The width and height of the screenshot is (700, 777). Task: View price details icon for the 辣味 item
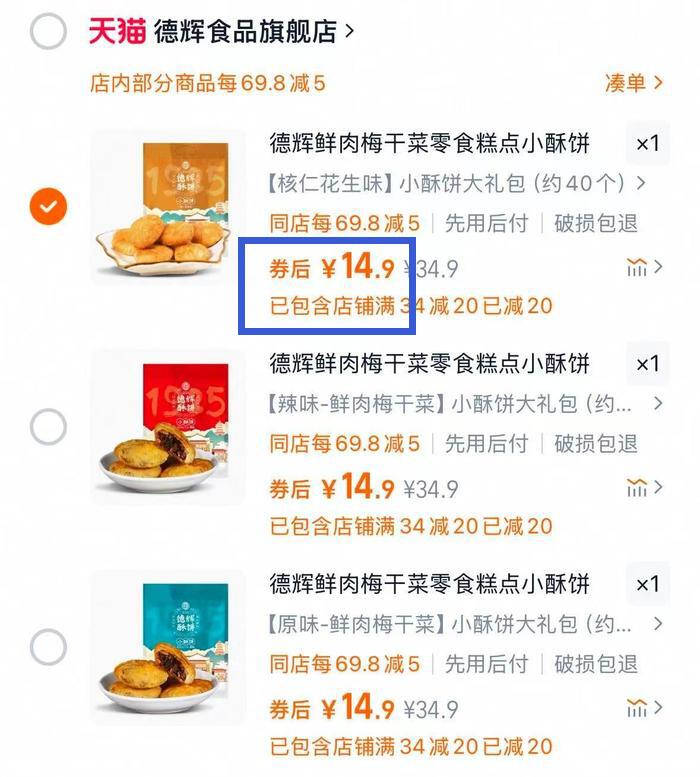tap(643, 488)
